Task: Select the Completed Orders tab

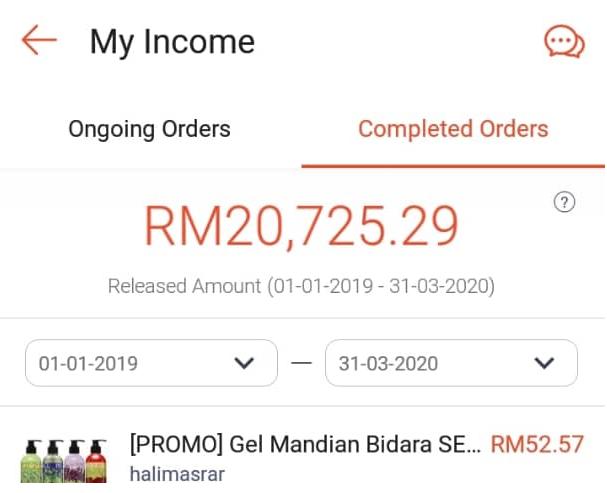Action: tap(453, 129)
